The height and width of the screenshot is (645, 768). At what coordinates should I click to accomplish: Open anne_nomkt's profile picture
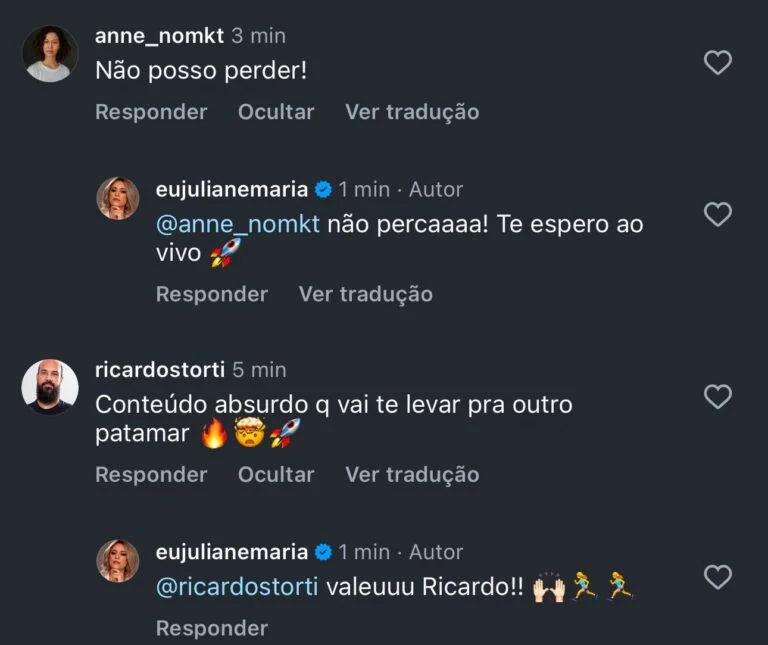(49, 54)
